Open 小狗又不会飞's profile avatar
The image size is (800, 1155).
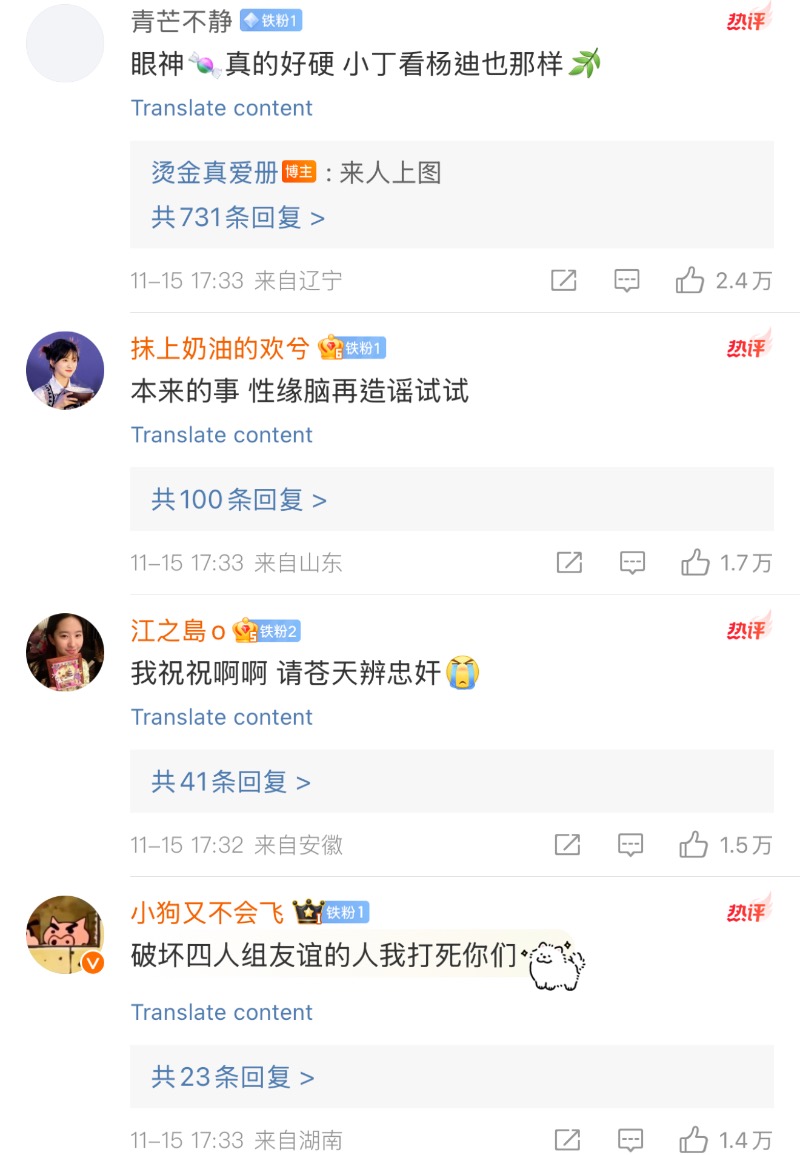(65, 934)
